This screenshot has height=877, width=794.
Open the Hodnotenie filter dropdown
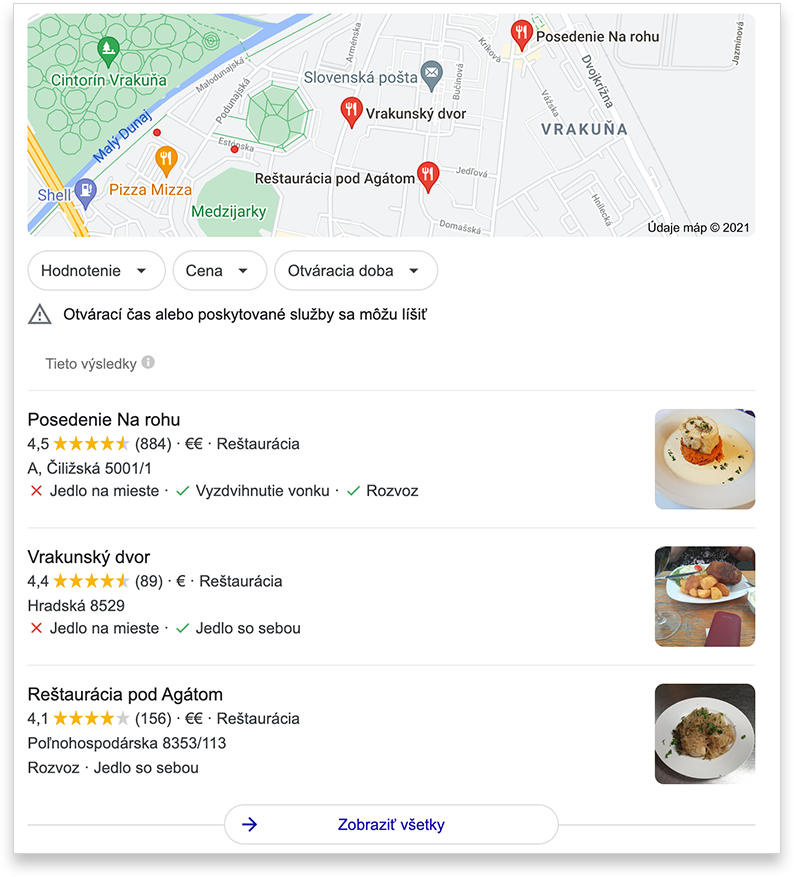coord(96,270)
